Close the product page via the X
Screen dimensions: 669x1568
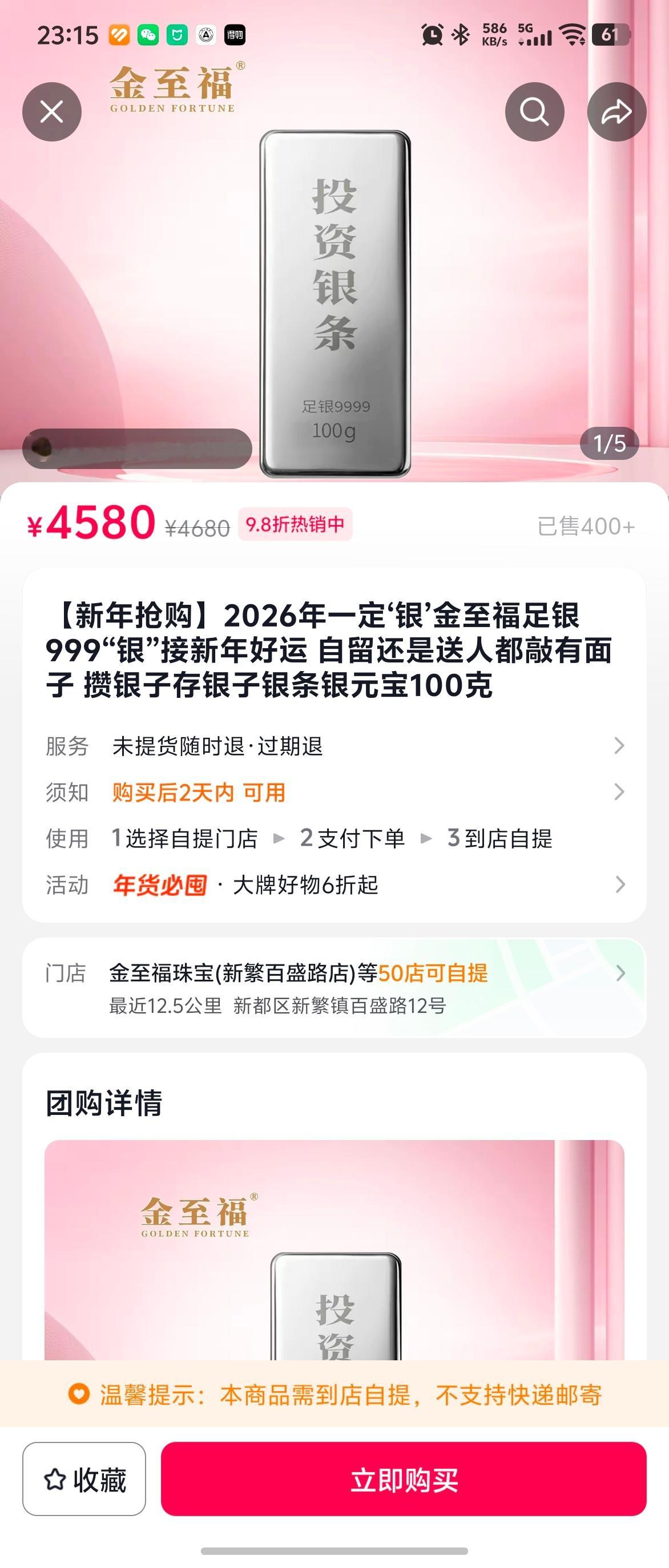point(52,111)
